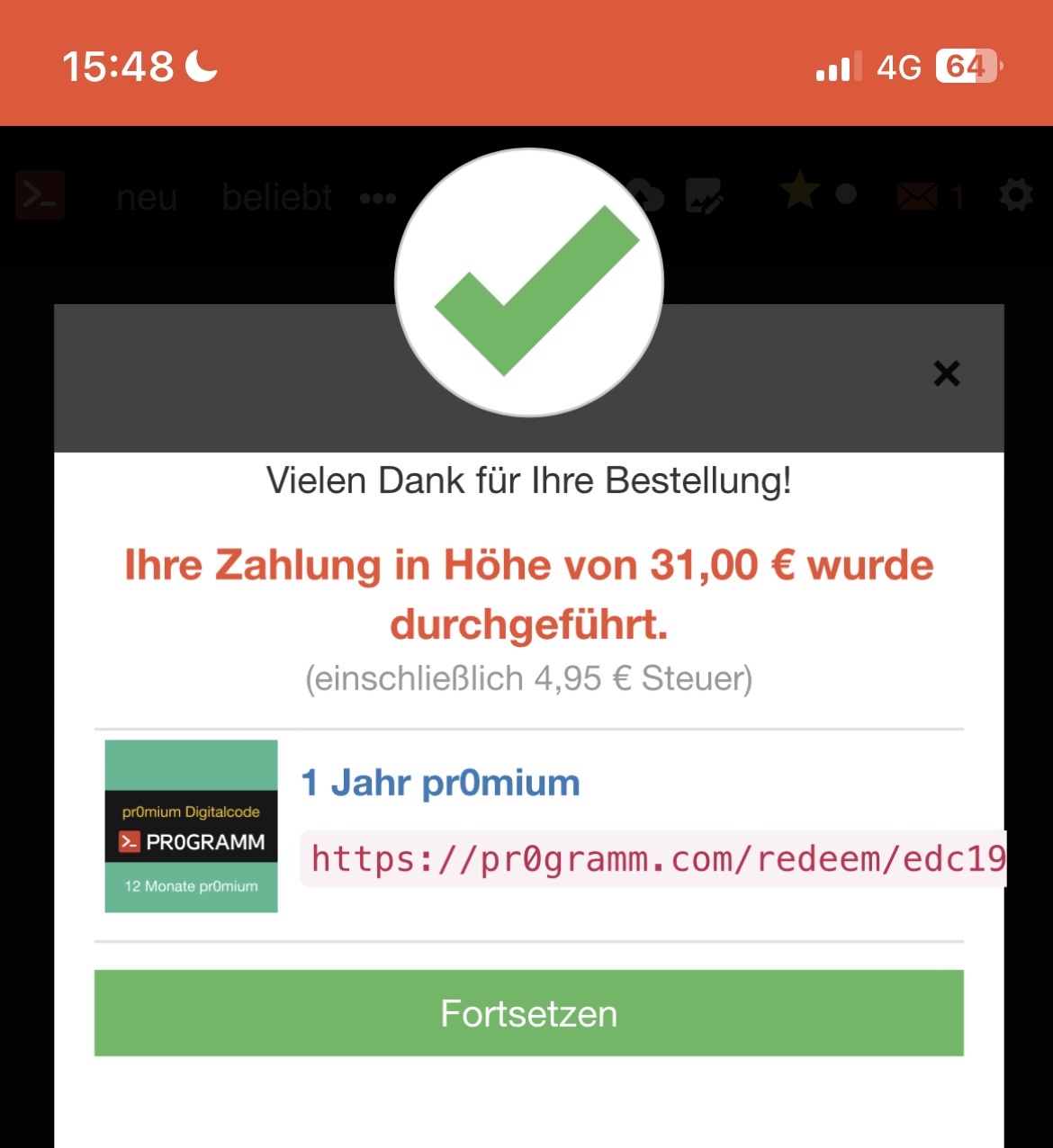
Task: Open the 1 Jahr pr0mium product title
Action: [x=440, y=783]
